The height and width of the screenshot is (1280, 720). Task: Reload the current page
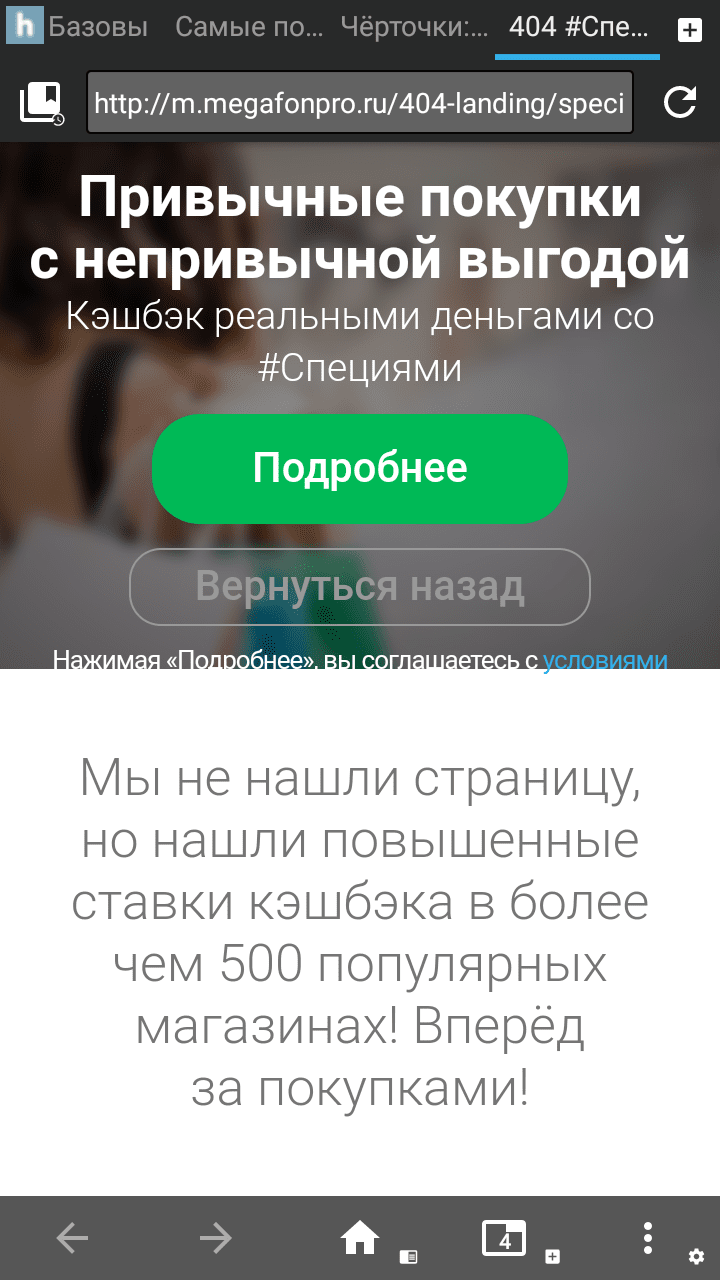680,102
